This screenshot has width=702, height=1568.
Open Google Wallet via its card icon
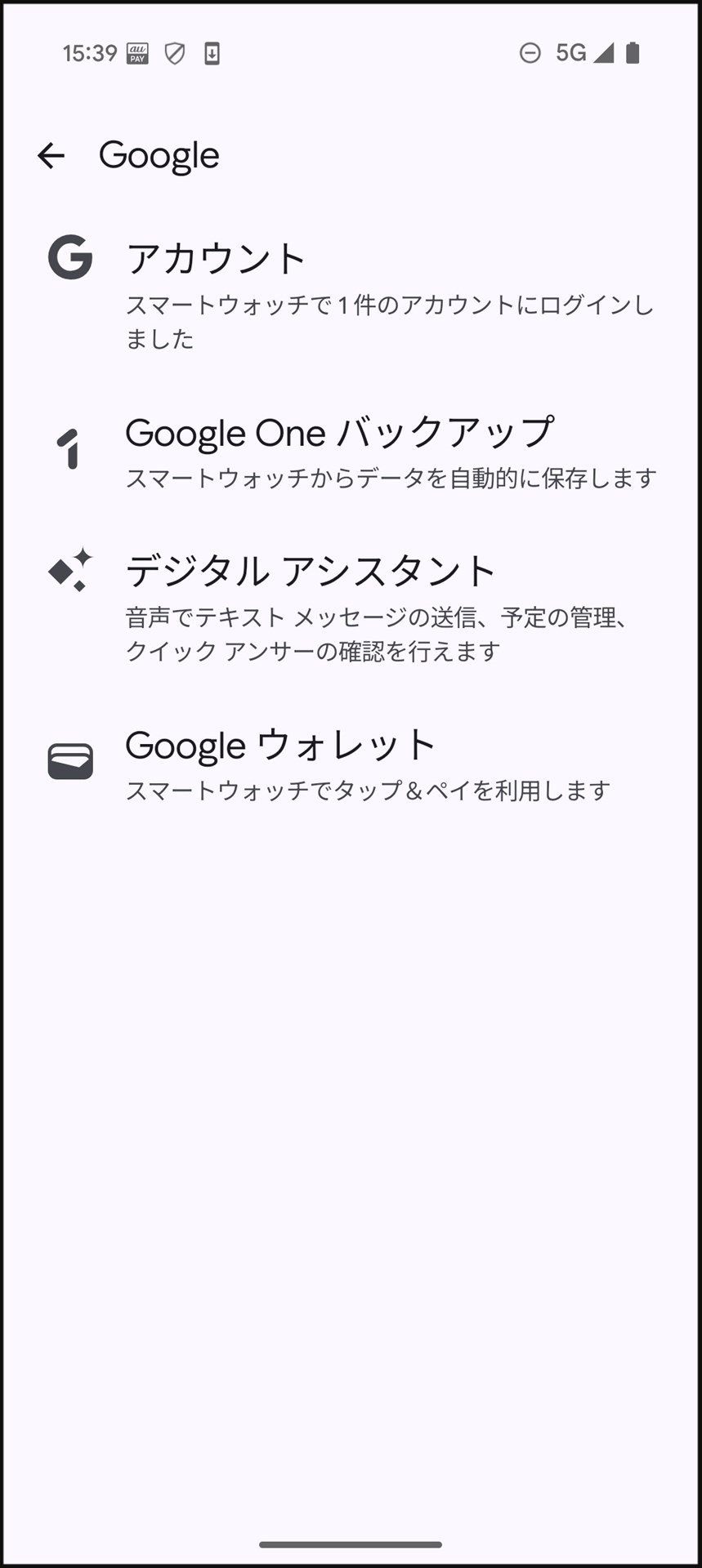tap(69, 759)
